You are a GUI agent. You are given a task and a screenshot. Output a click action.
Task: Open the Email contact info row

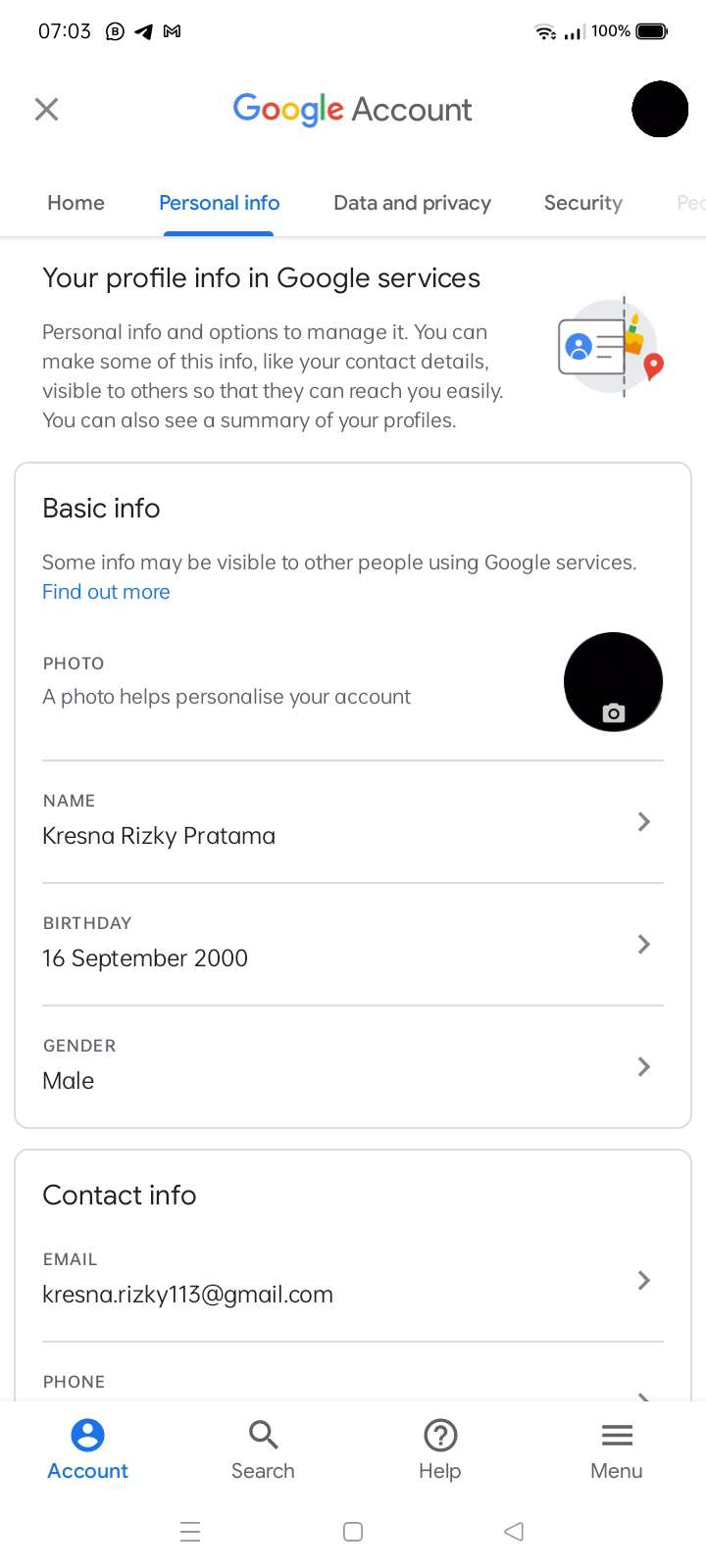(x=353, y=1280)
